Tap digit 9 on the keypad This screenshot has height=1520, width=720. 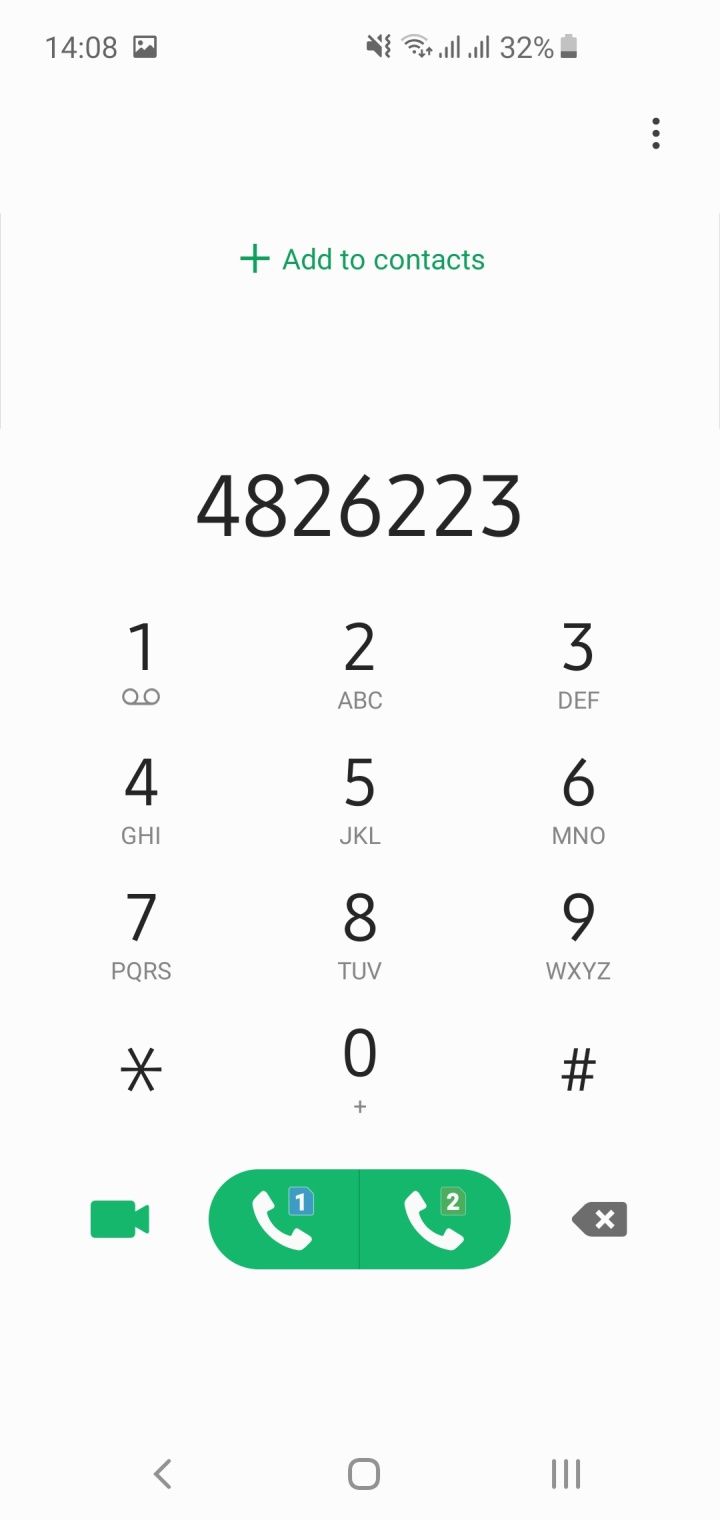pos(578,932)
